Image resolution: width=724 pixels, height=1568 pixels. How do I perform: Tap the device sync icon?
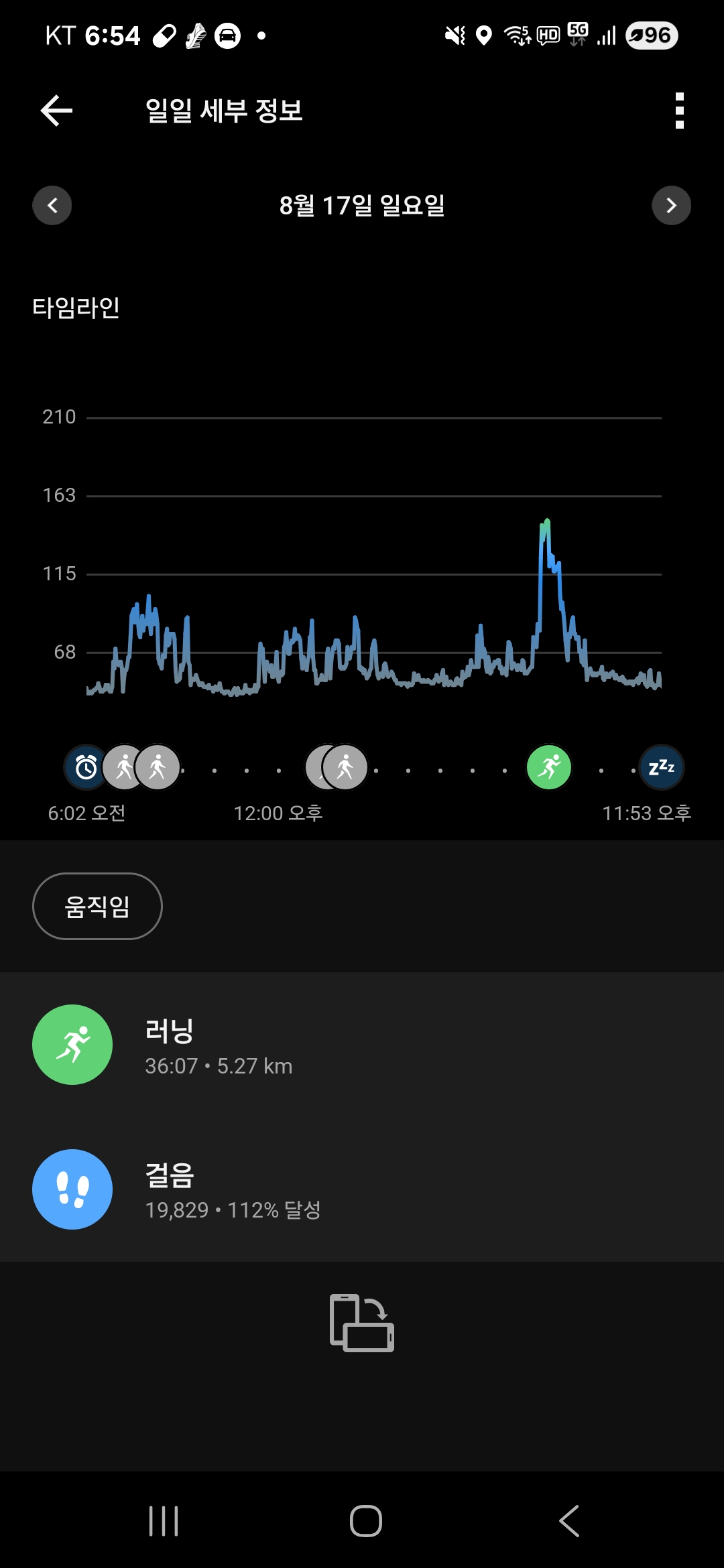click(362, 1323)
